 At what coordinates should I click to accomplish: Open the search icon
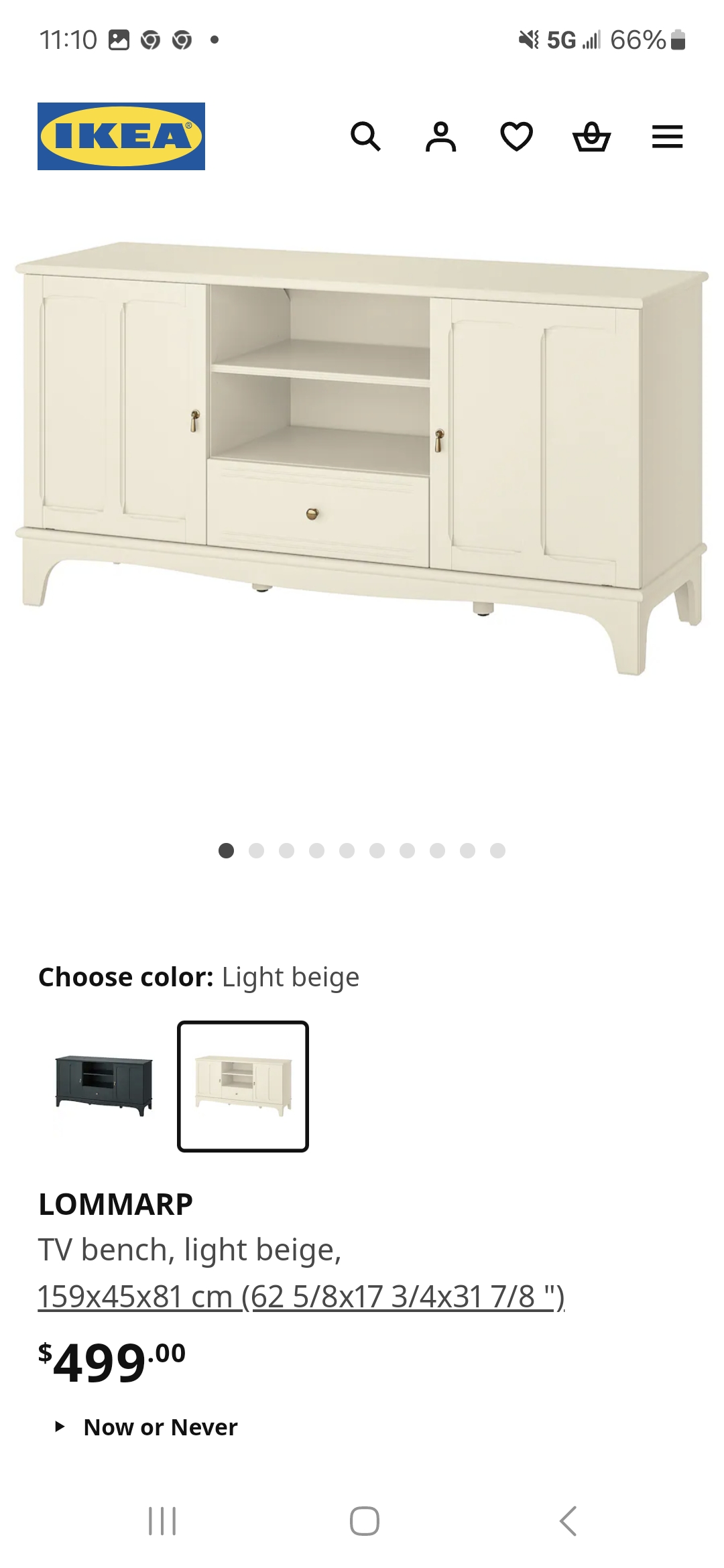pyautogui.click(x=366, y=137)
